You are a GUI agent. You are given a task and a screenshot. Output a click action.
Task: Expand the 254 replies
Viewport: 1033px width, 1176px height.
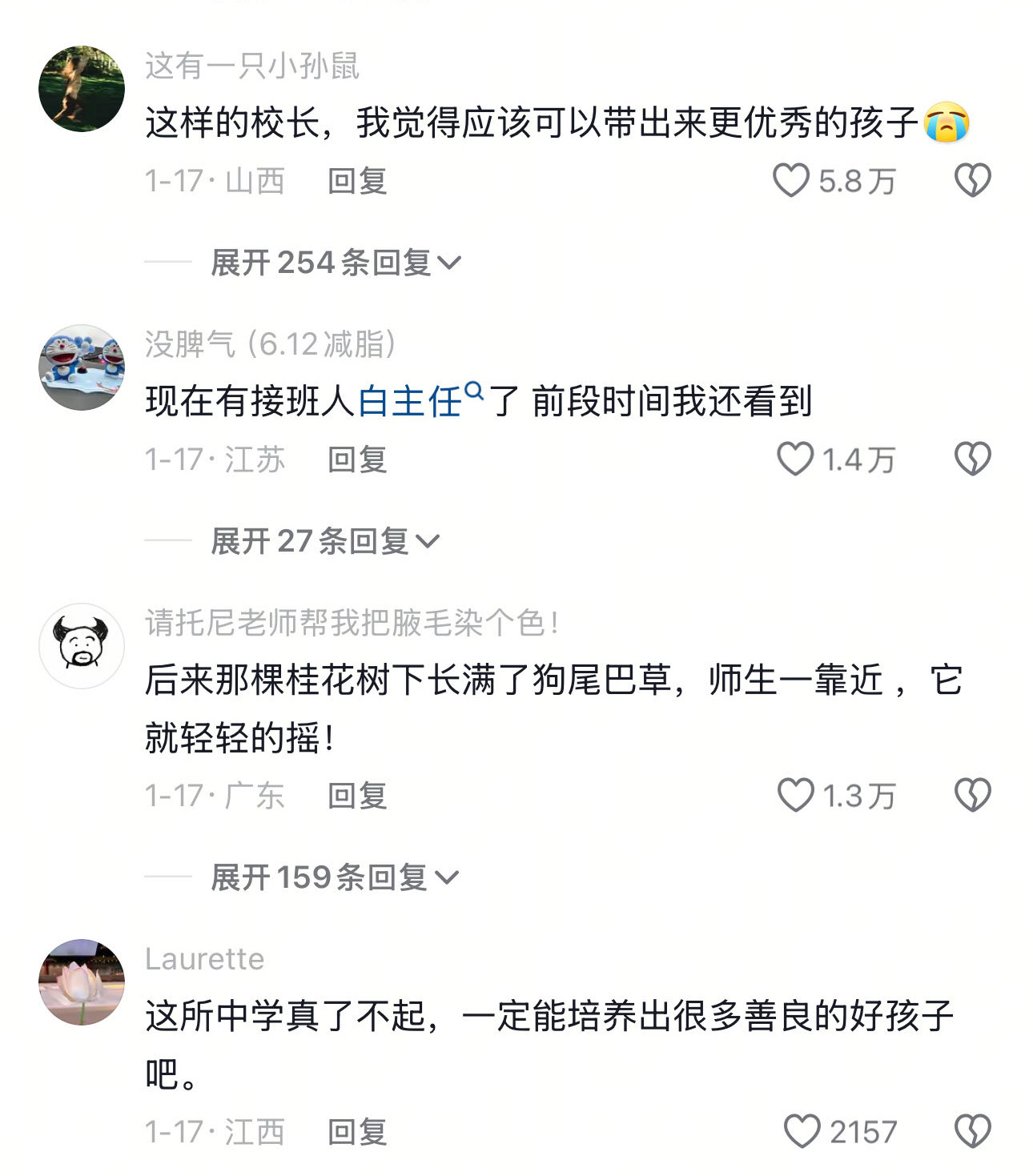click(x=335, y=263)
